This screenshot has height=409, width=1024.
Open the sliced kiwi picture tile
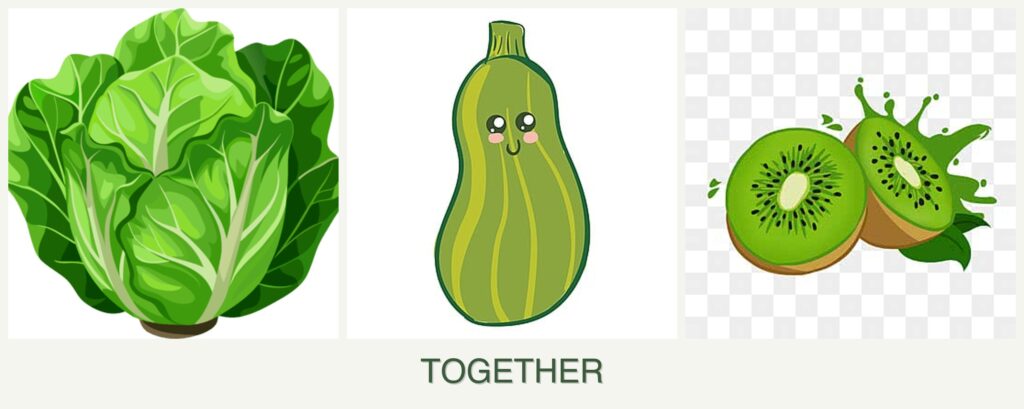coord(850,173)
